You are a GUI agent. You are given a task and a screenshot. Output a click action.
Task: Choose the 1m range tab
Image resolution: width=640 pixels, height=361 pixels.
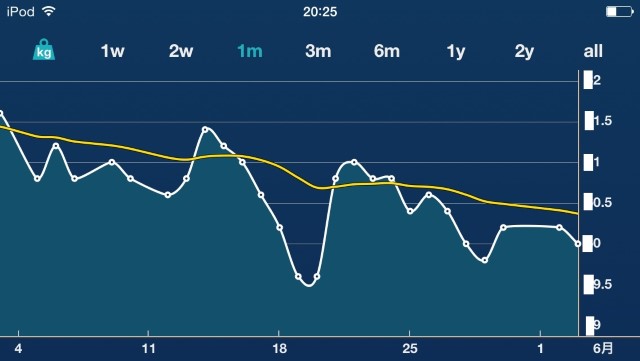pyautogui.click(x=250, y=51)
